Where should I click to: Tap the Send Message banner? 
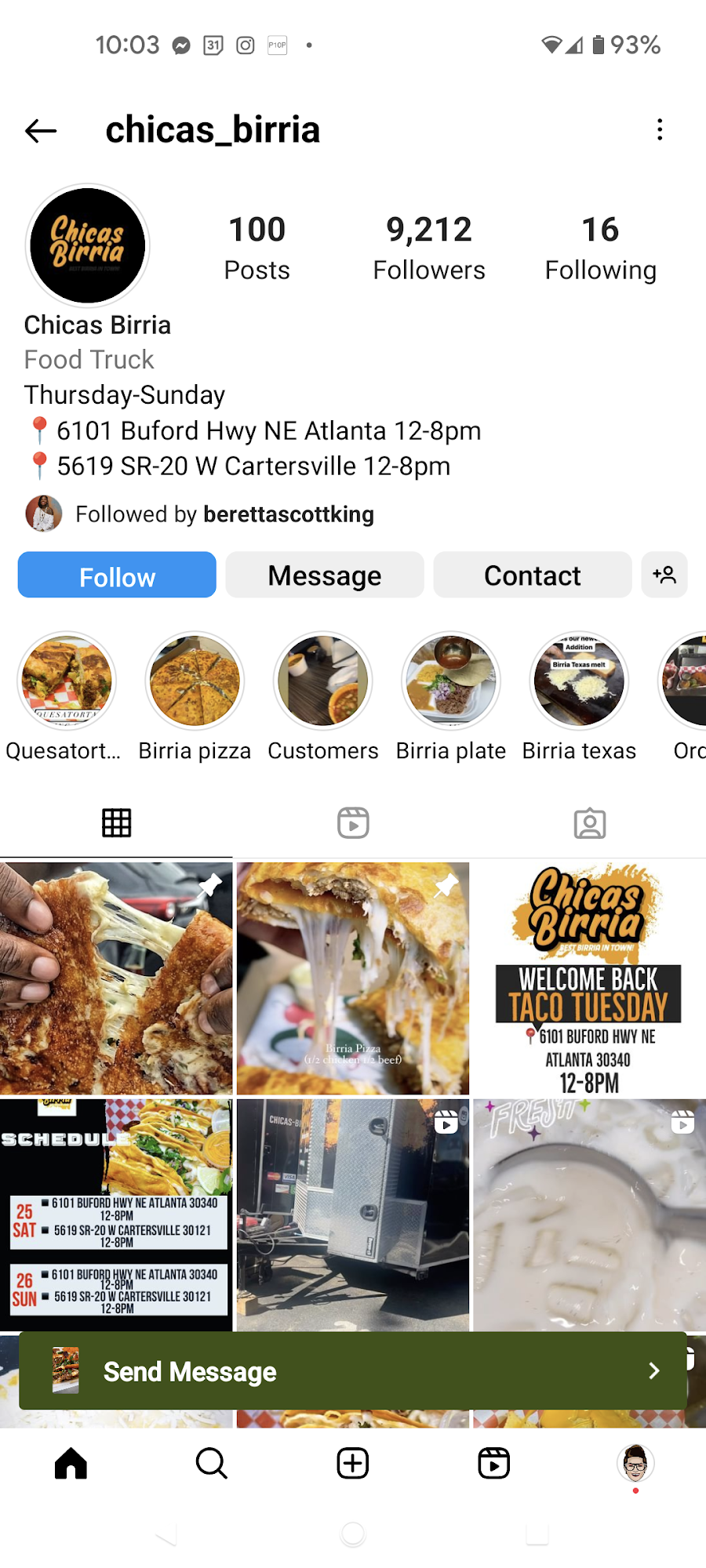point(353,1371)
